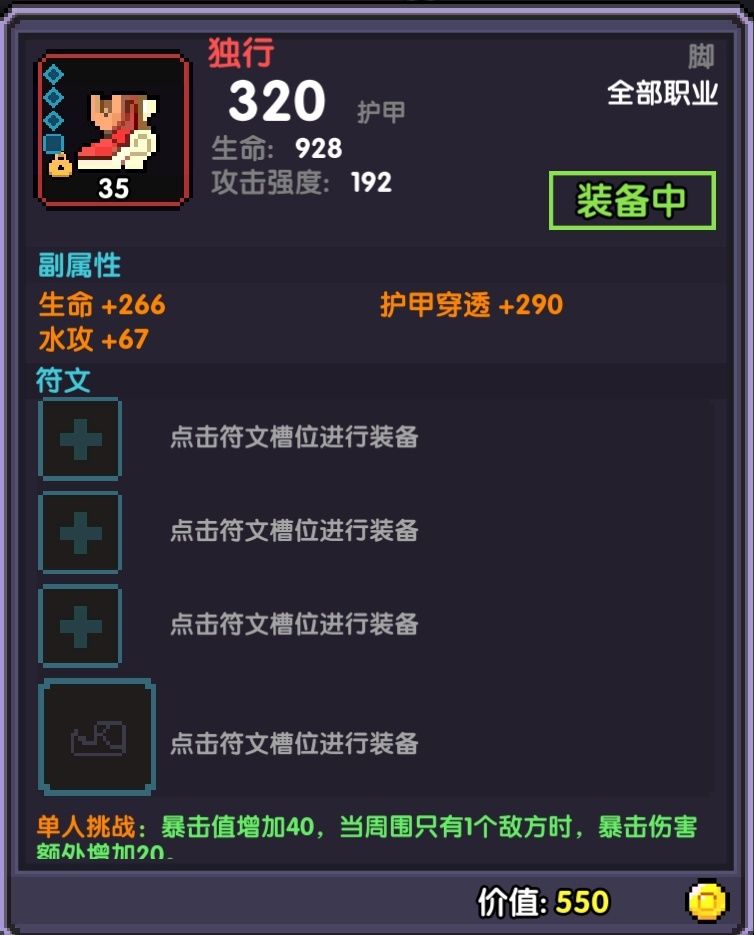Click the top diamond quality gem on the item

coord(53,72)
